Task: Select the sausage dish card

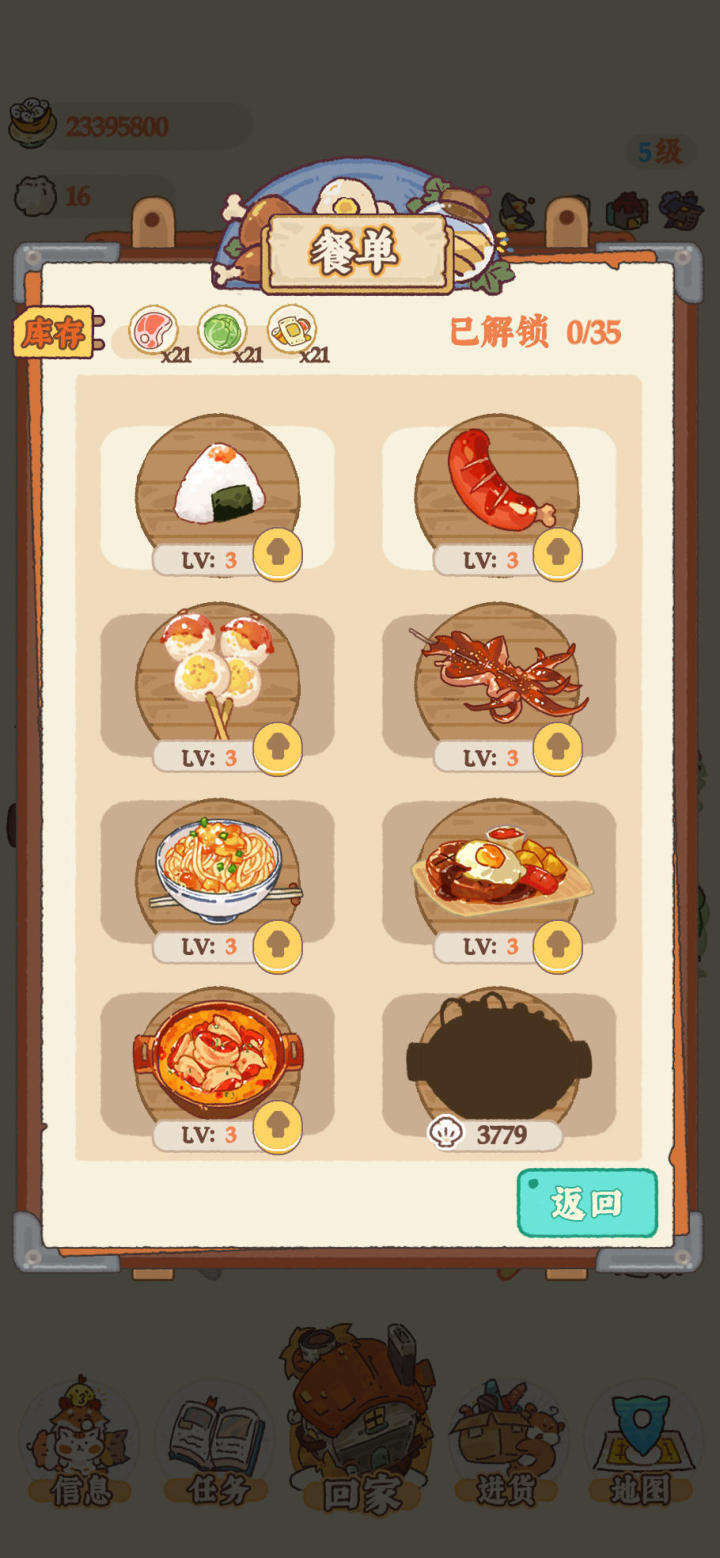Action: point(499,496)
